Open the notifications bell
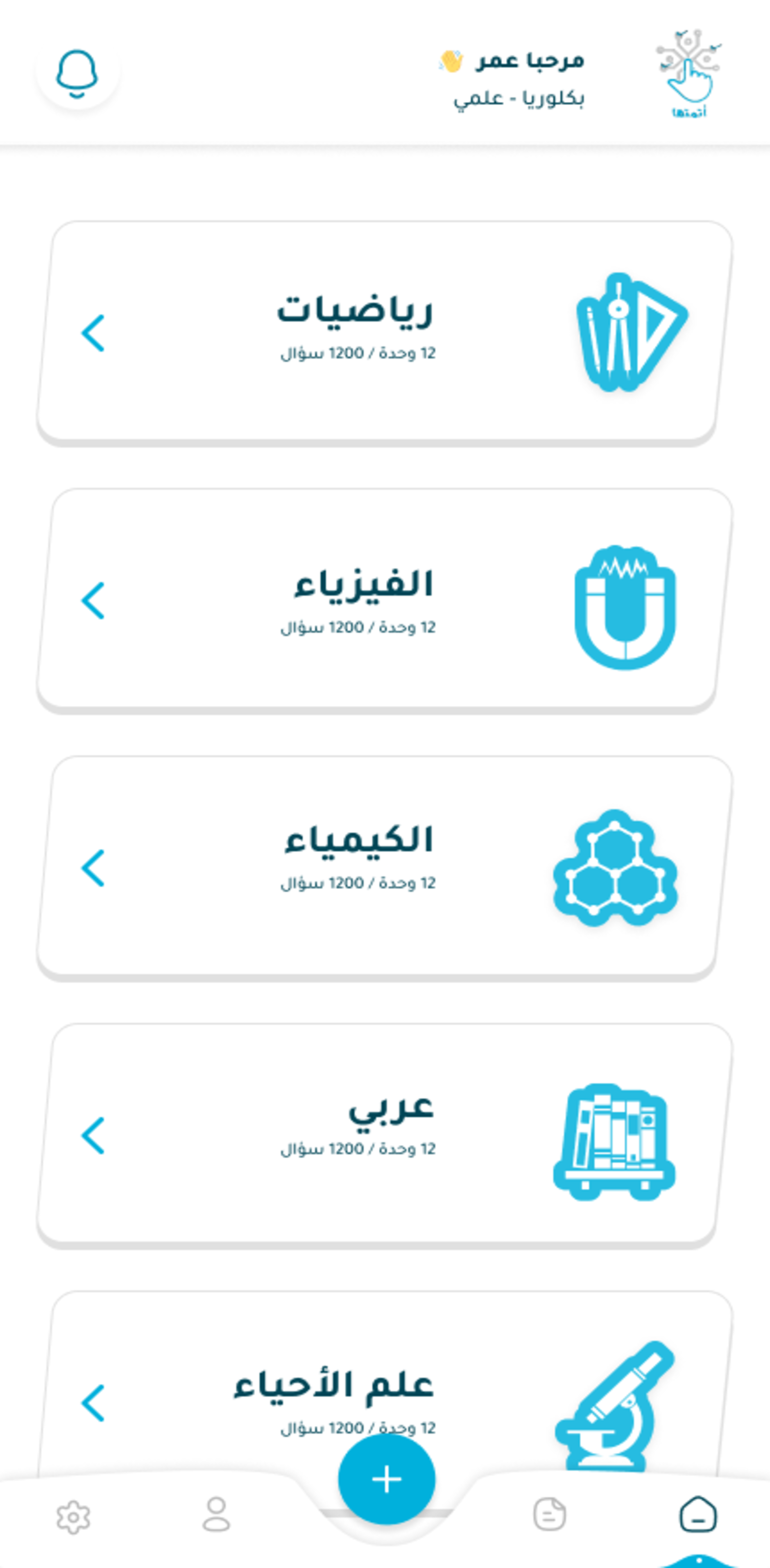The width and height of the screenshot is (770, 1568). pos(77,72)
